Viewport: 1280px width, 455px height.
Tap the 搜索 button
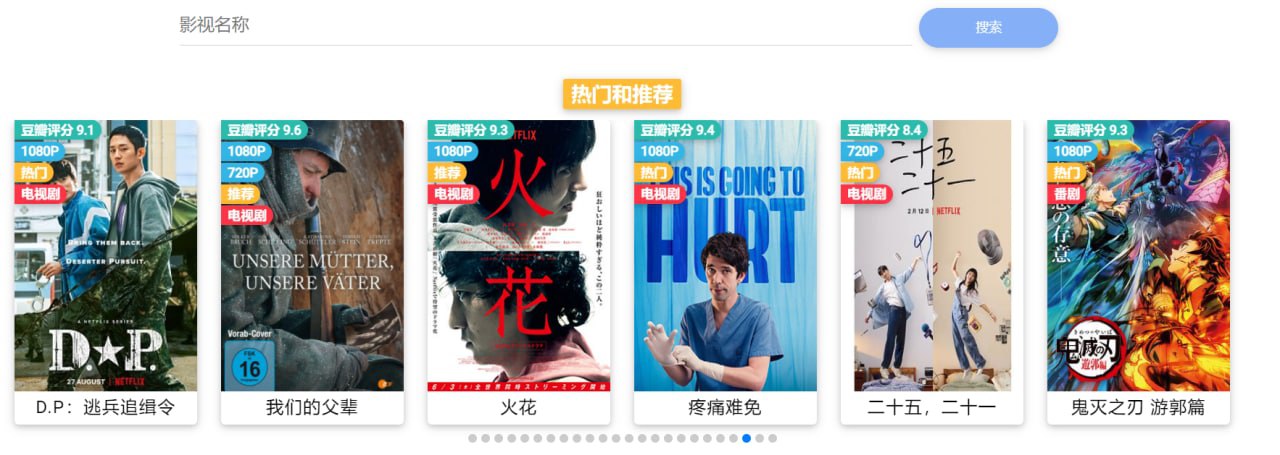tap(988, 28)
